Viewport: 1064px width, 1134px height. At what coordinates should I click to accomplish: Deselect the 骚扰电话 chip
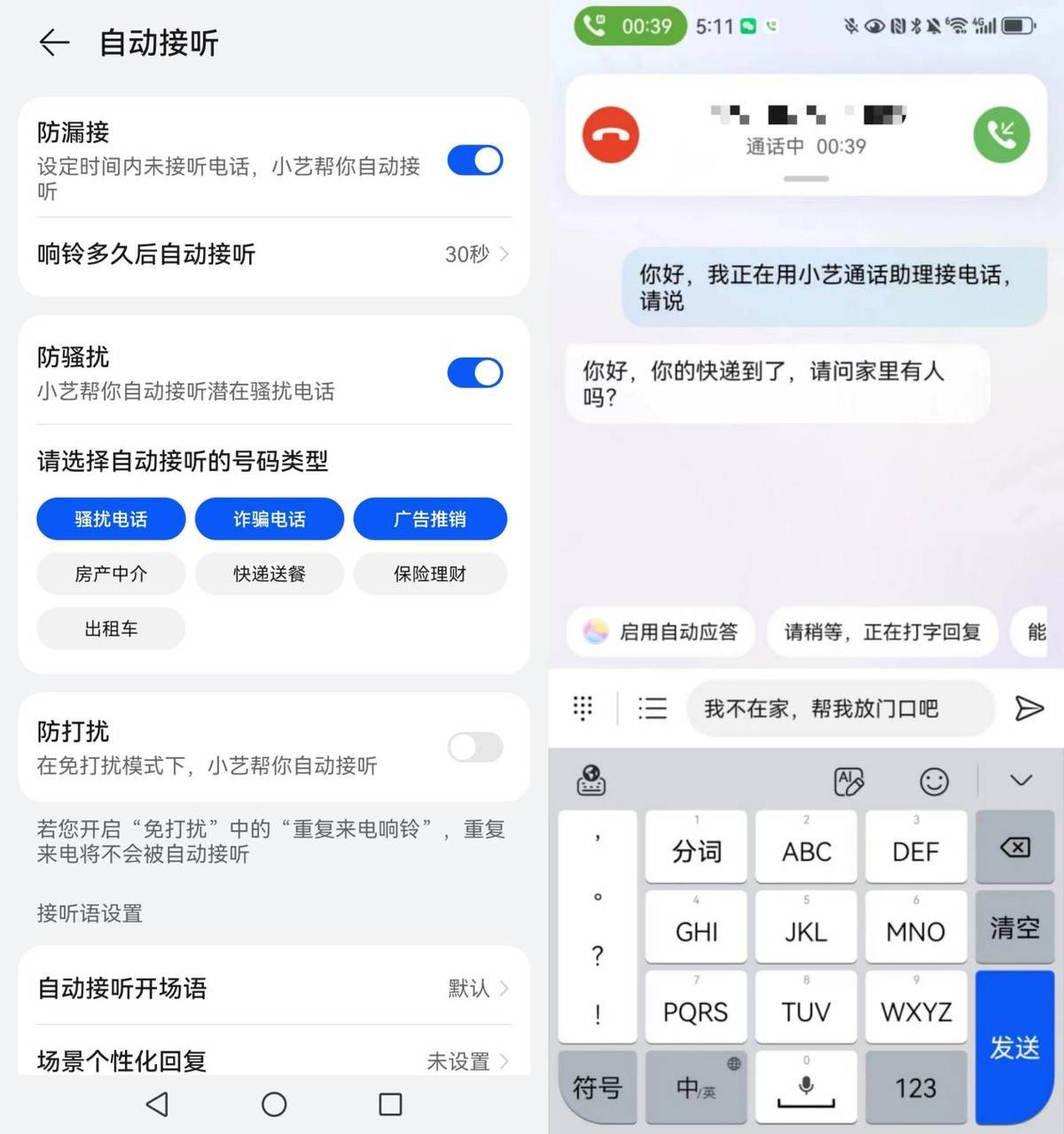click(x=111, y=520)
